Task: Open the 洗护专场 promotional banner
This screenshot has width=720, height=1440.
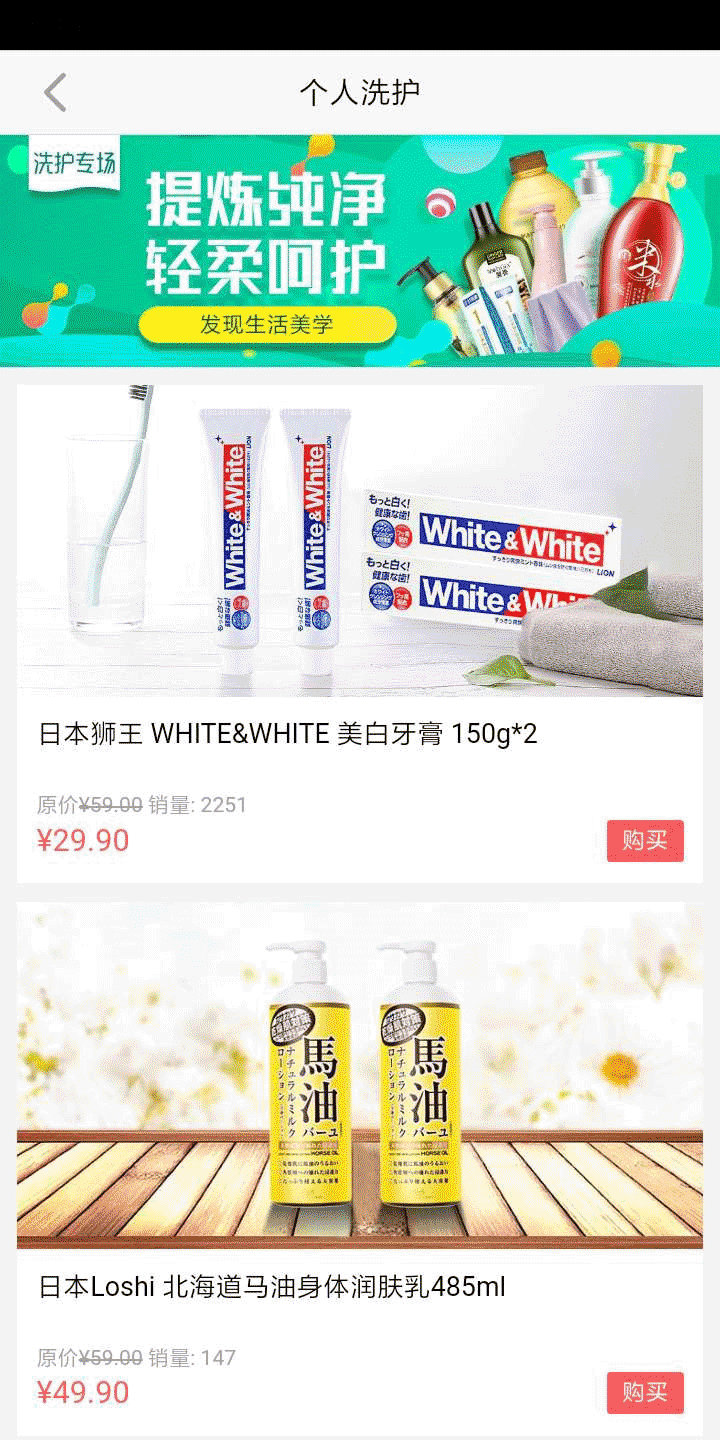Action: 360,250
